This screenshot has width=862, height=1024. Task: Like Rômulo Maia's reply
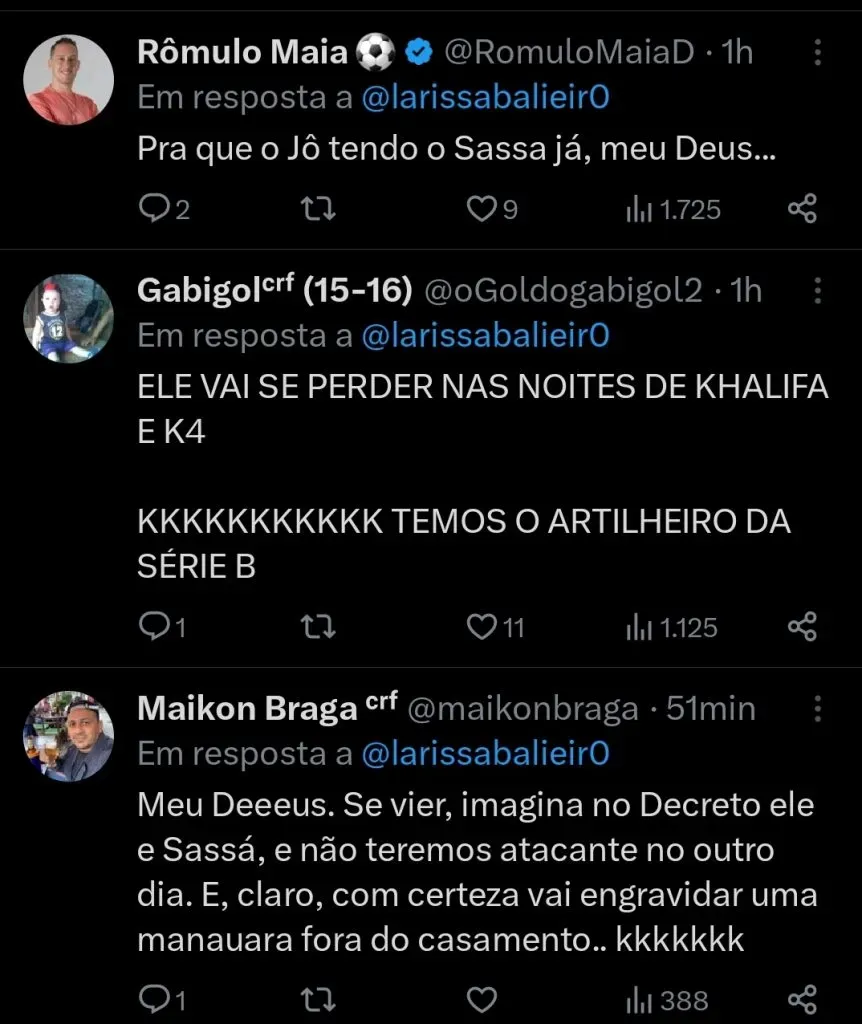tap(482, 208)
